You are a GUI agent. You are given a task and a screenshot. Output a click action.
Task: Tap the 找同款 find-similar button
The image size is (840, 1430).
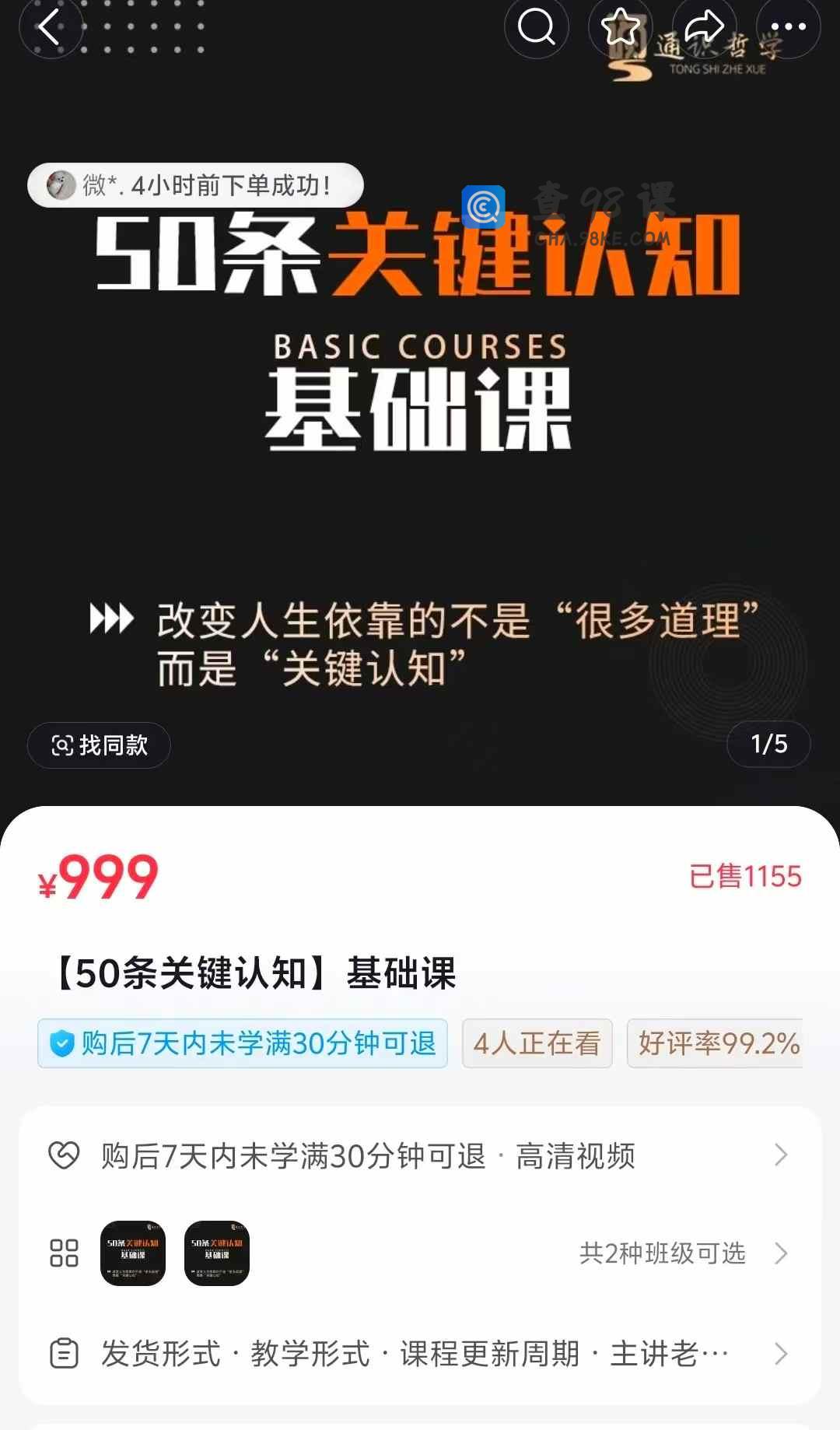tap(99, 745)
